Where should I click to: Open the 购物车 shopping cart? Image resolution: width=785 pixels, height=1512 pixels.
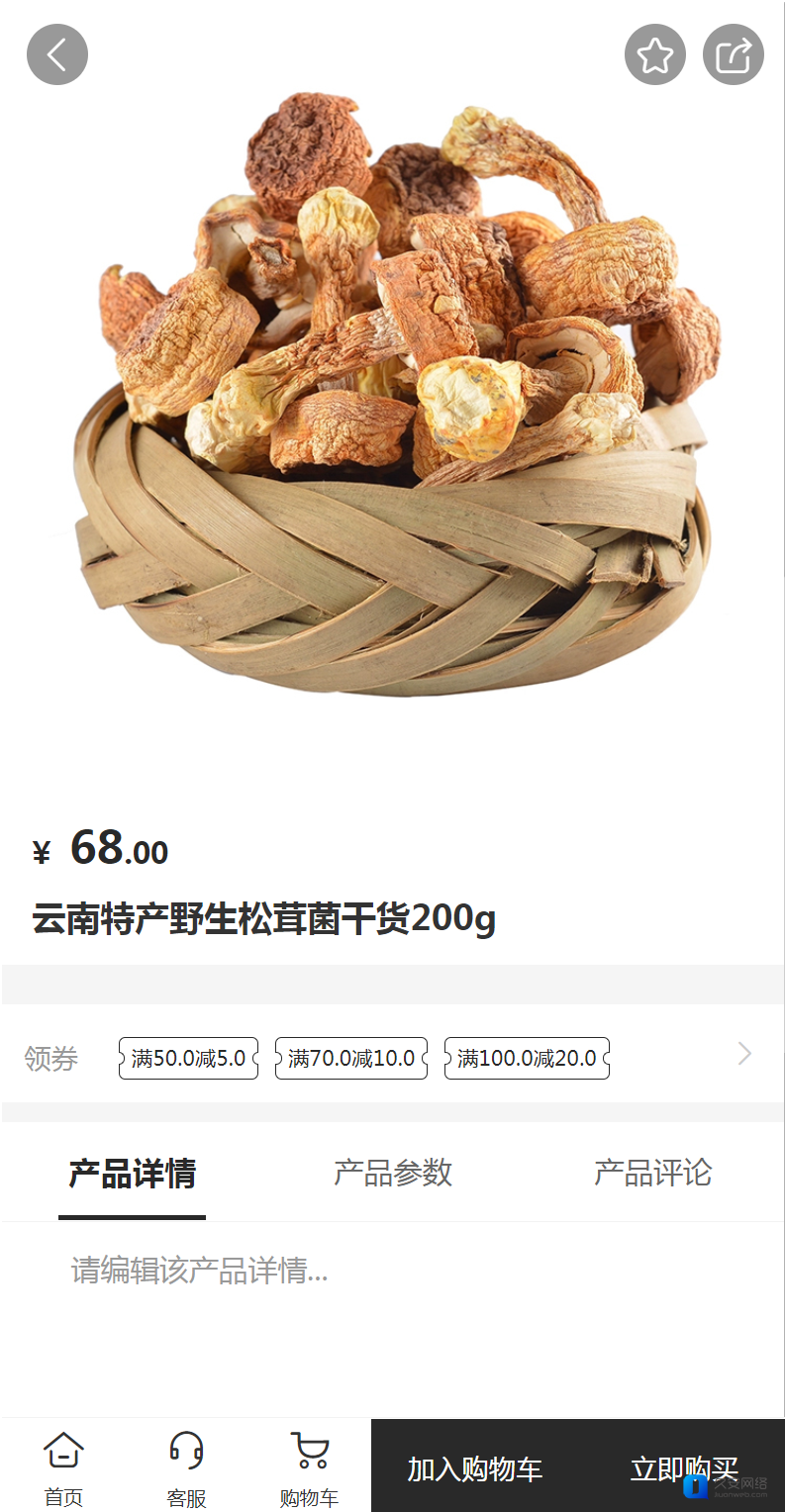309,1468
